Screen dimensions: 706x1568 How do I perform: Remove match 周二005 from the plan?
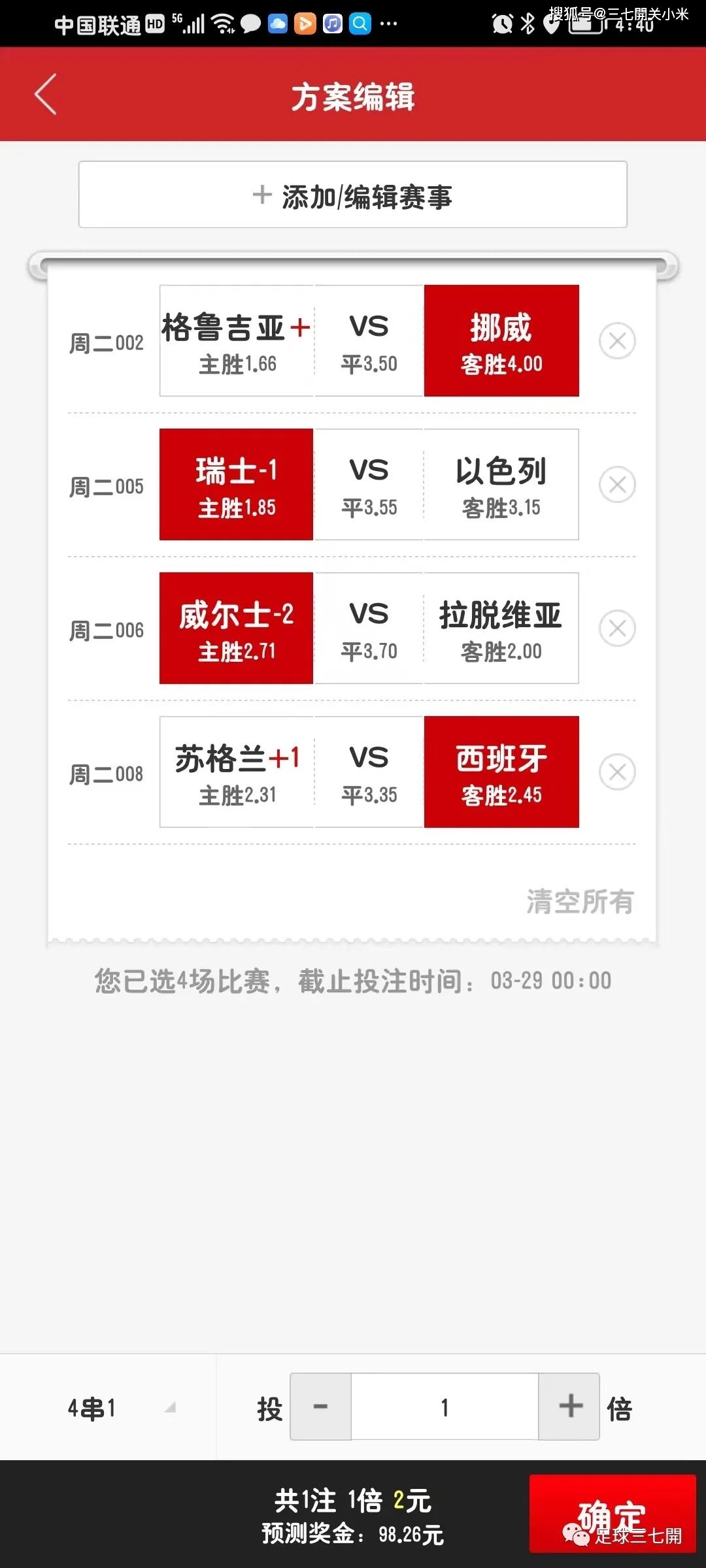pyautogui.click(x=617, y=484)
